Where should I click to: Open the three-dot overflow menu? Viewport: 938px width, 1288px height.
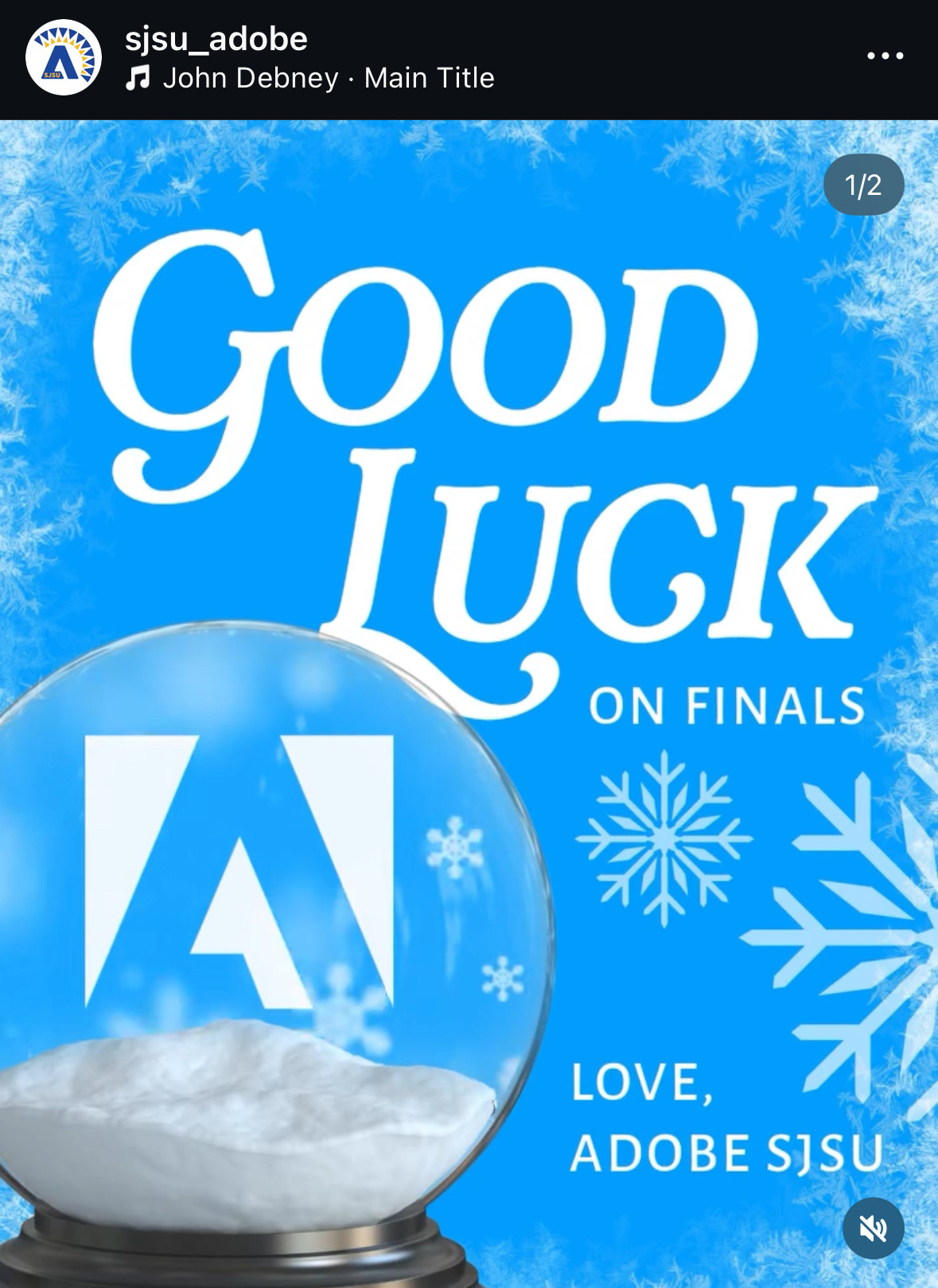click(885, 56)
